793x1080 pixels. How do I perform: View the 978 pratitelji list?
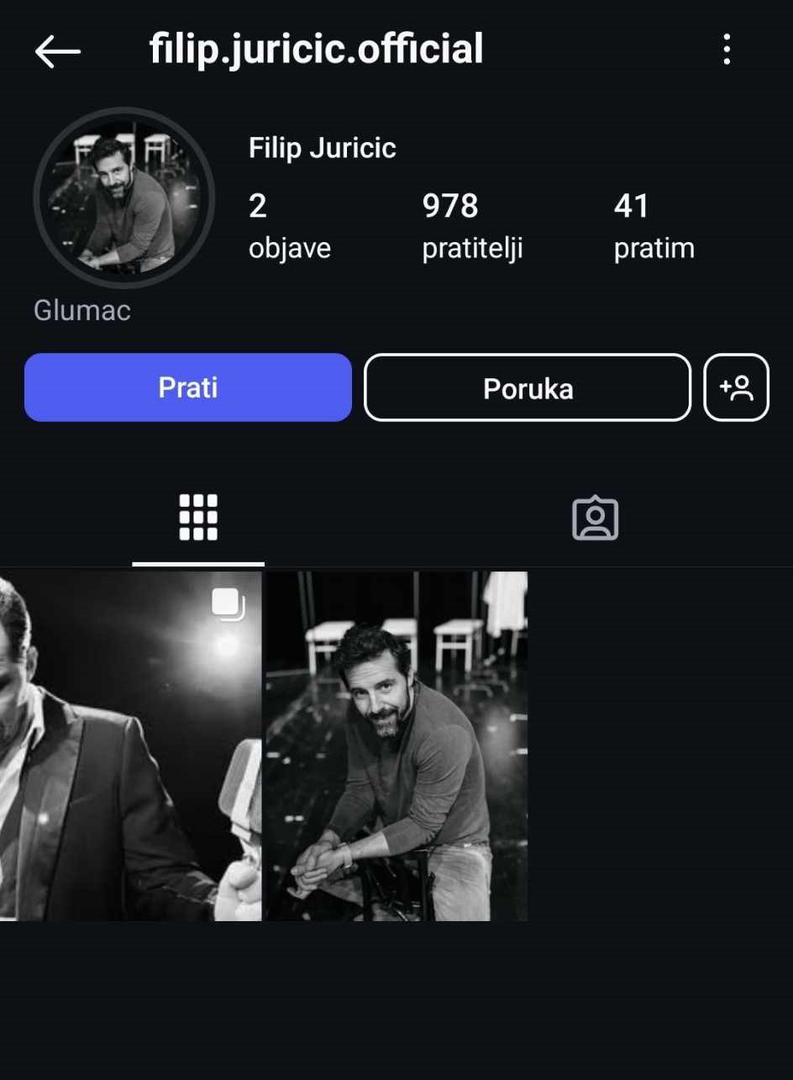(x=471, y=226)
